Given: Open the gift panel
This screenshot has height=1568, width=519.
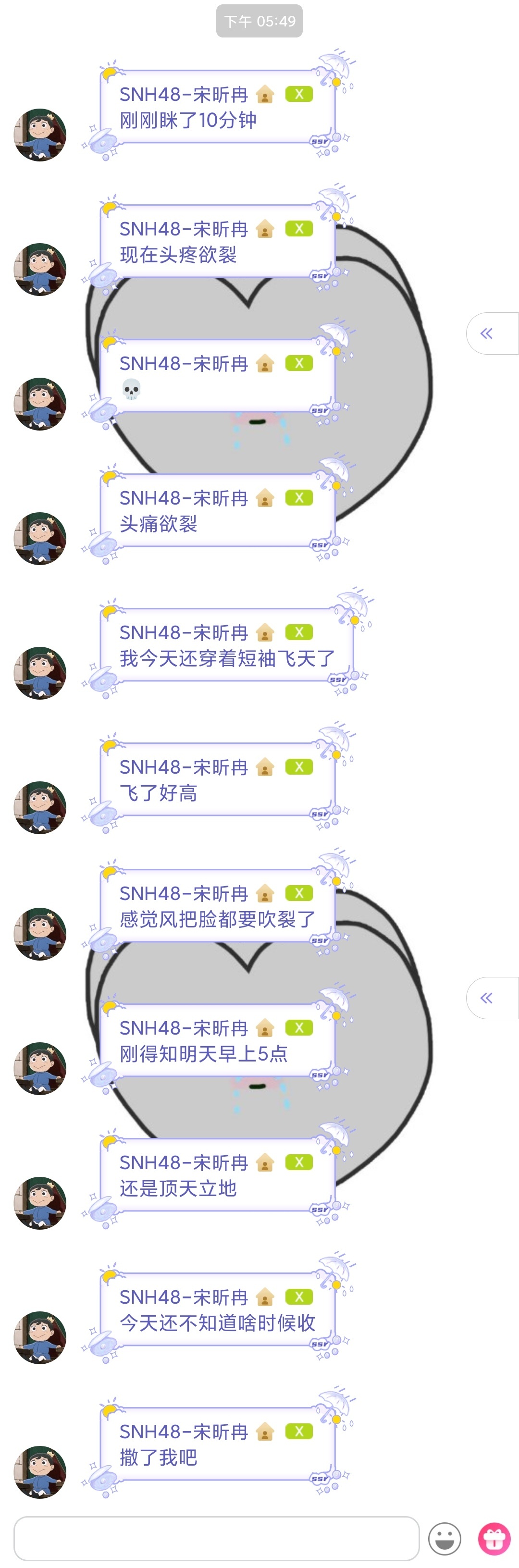Looking at the screenshot, I should pos(494,1539).
